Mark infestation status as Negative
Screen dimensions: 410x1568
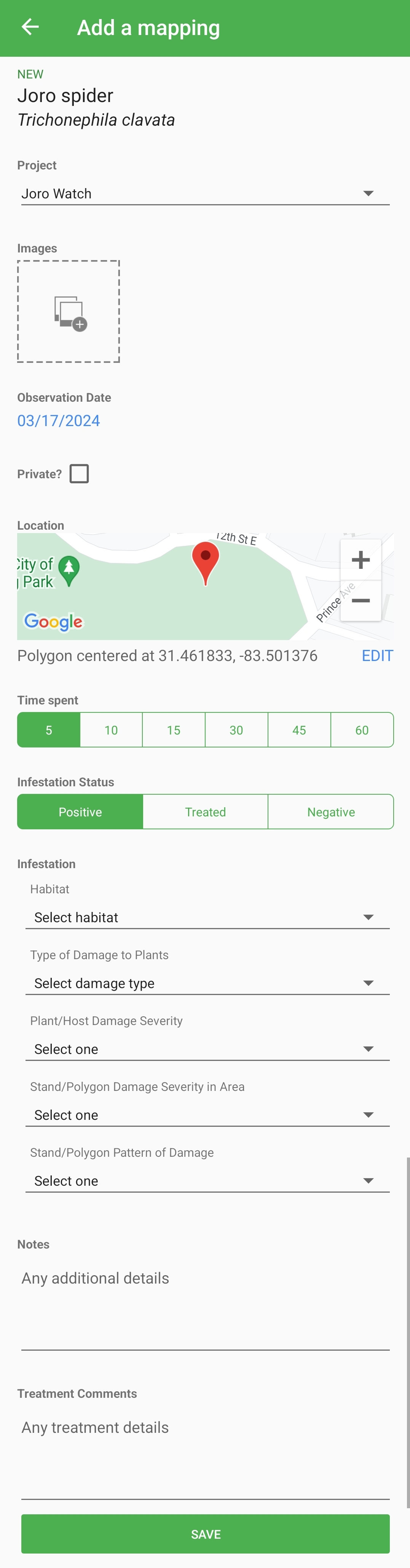click(331, 812)
